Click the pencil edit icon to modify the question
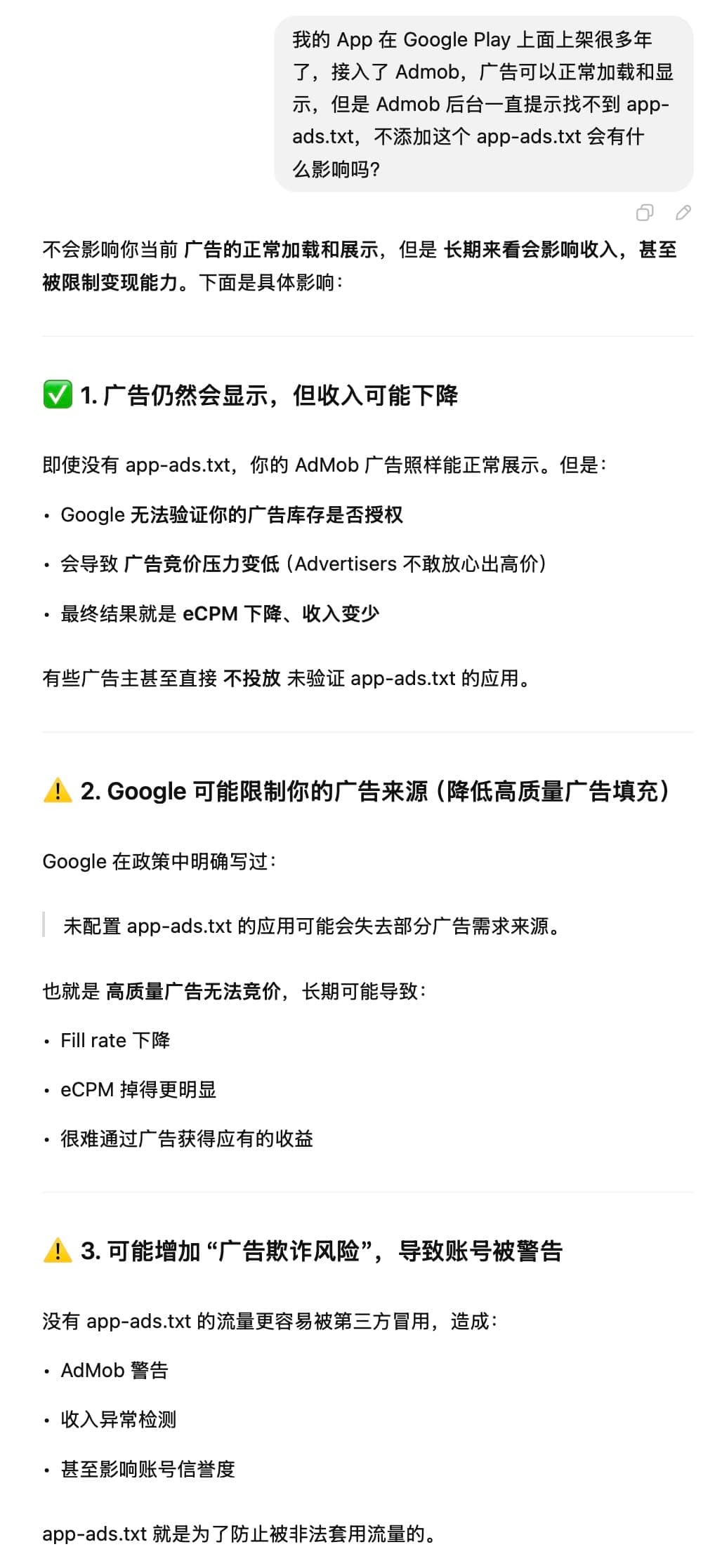 pos(682,211)
